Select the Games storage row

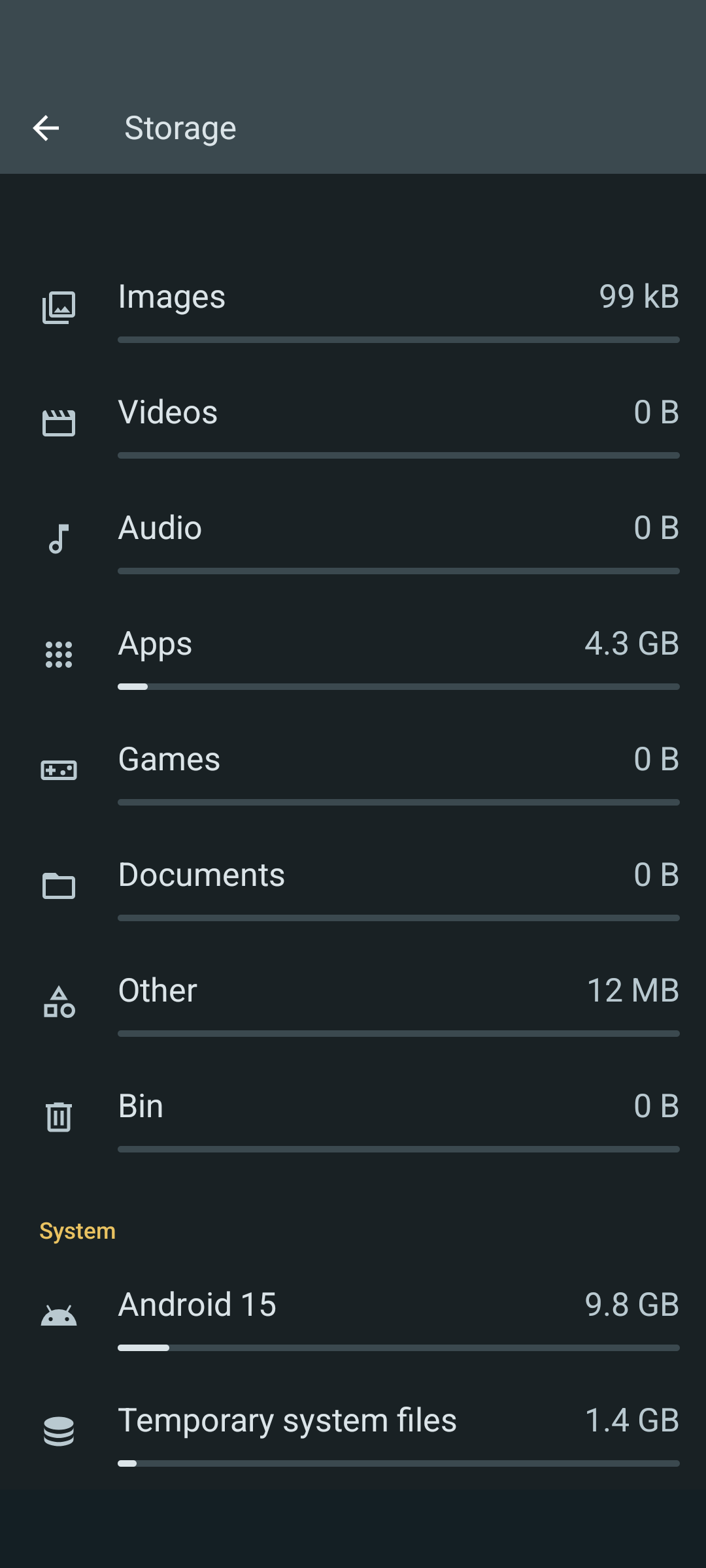tap(353, 771)
